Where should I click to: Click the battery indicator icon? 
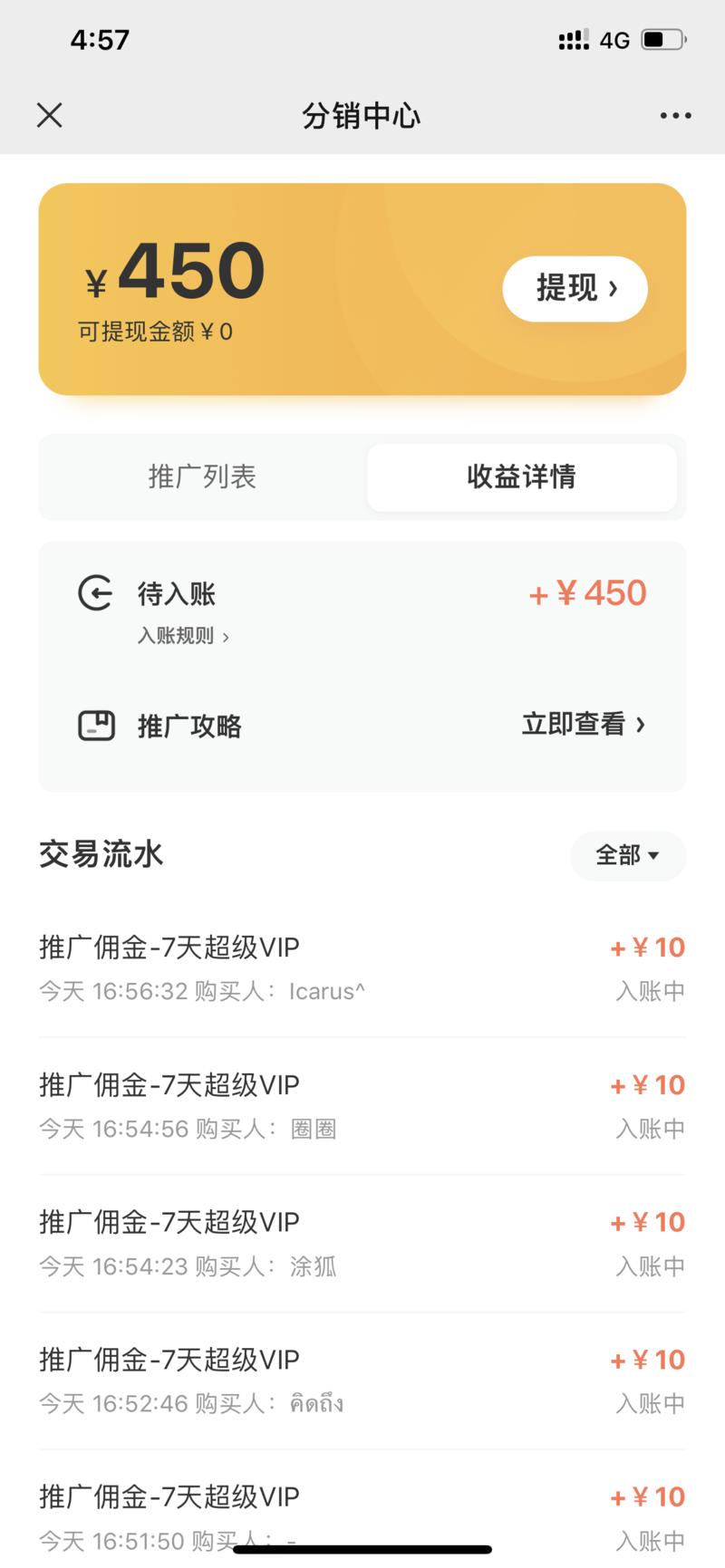pos(661,39)
